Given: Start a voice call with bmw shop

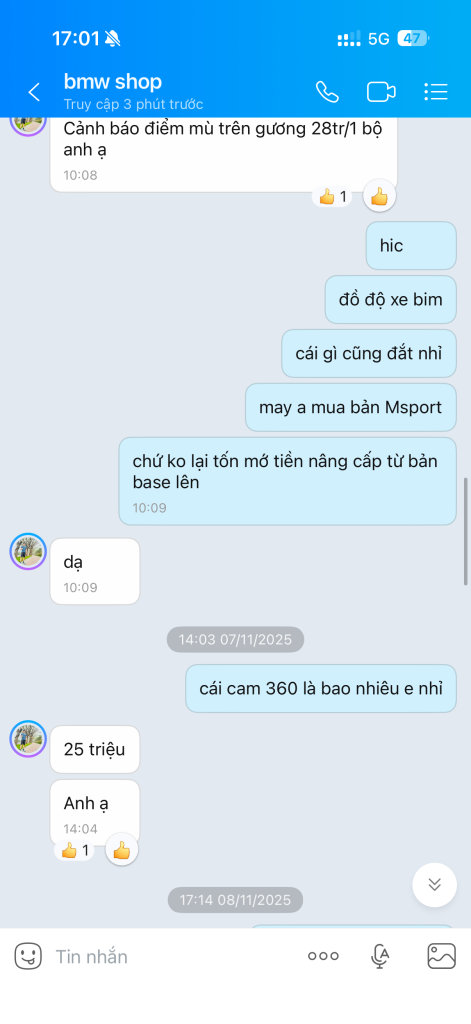Looking at the screenshot, I should 327,92.
